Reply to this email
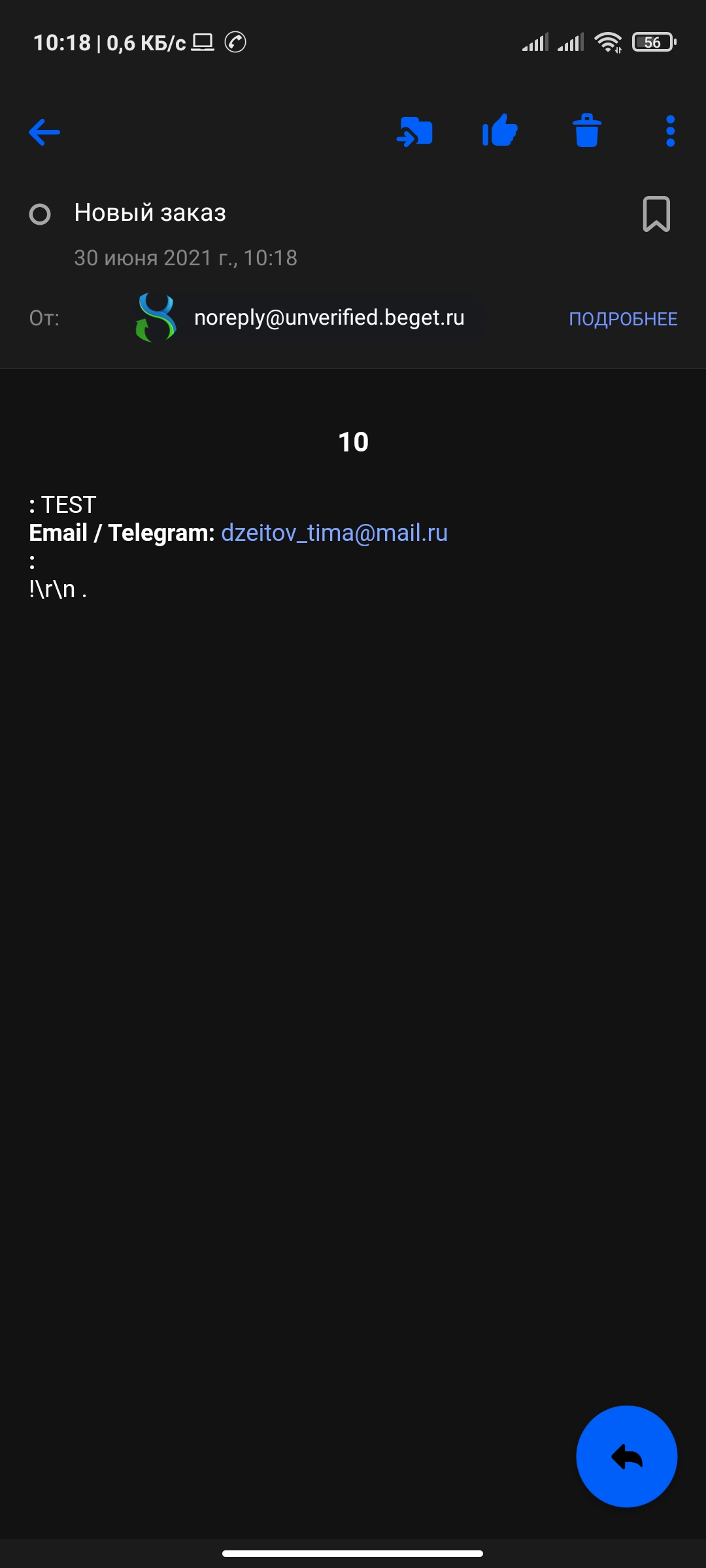The height and width of the screenshot is (1568, 706). 626,1456
